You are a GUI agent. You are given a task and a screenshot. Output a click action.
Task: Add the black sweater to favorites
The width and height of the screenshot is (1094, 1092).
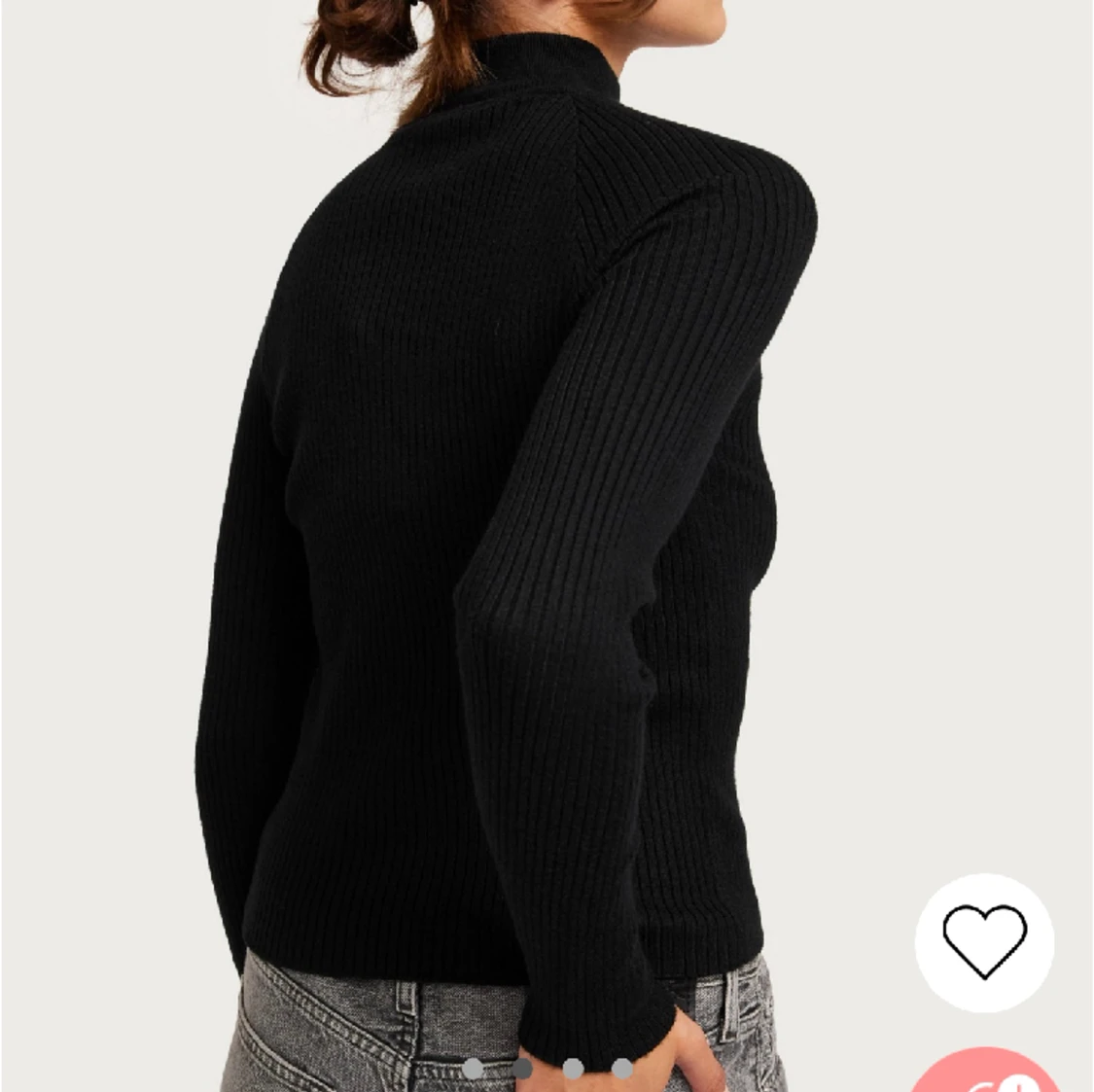point(984,942)
